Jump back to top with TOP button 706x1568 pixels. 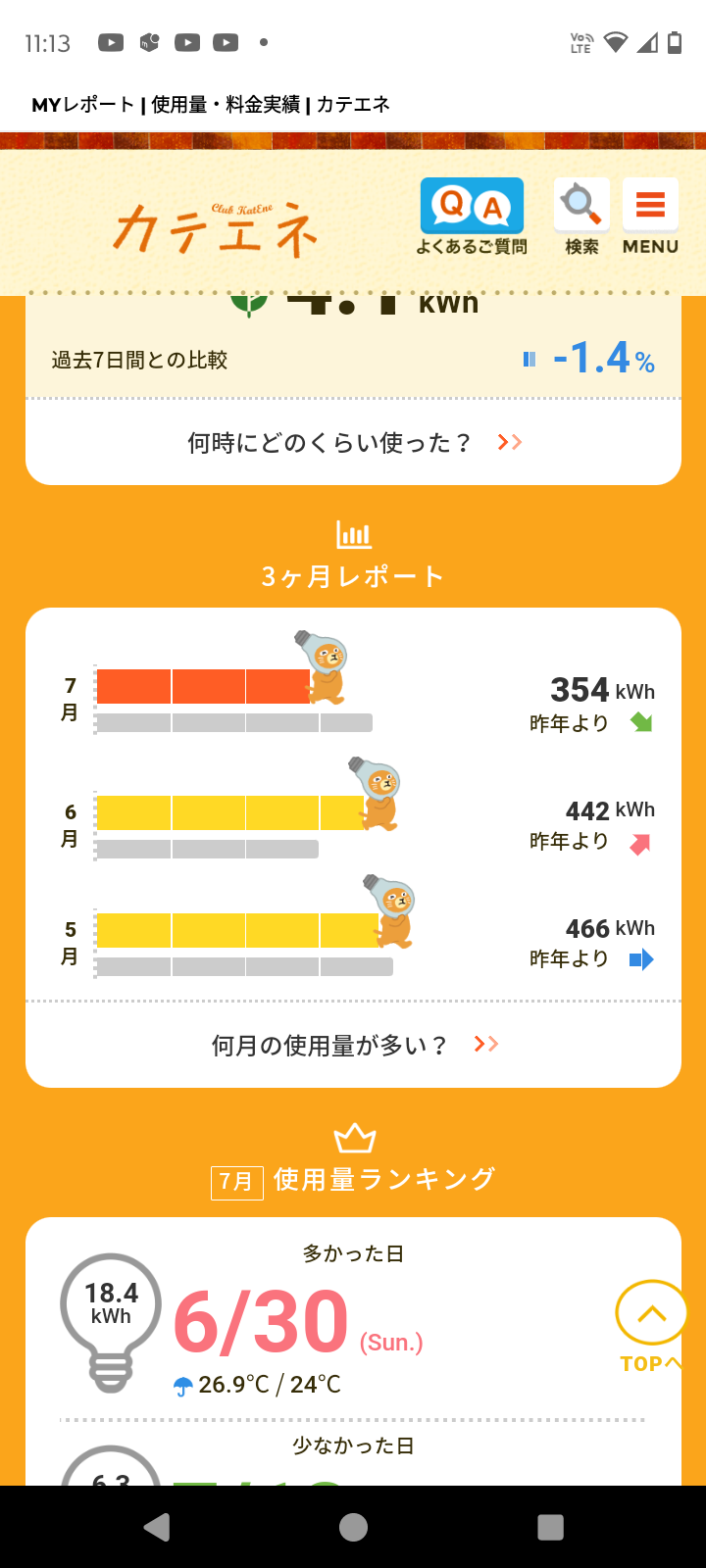651,1324
